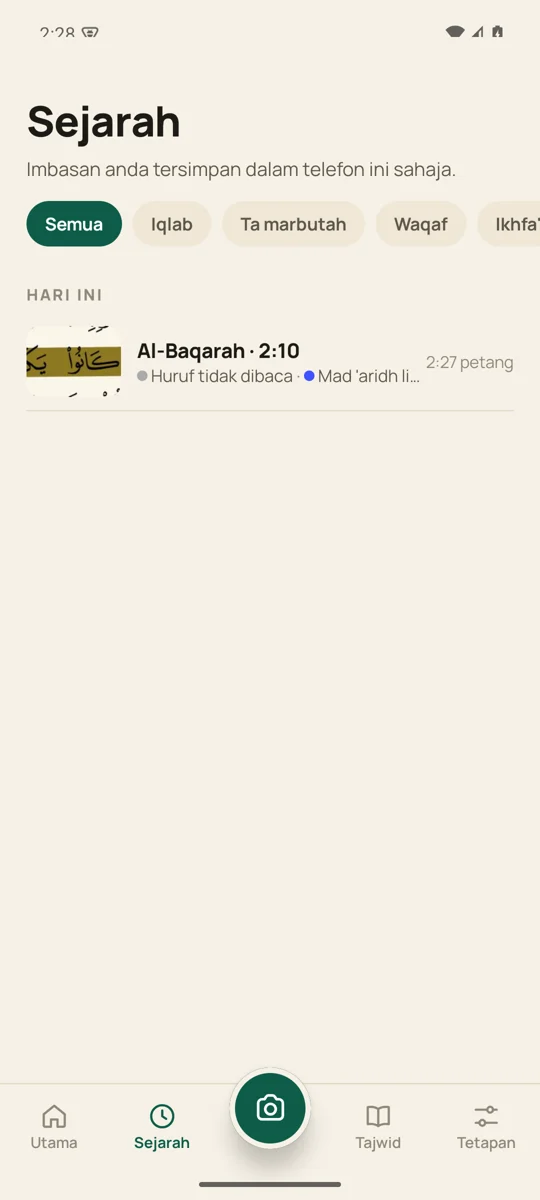
Task: Select the Ikhfa' filter chip
Action: [x=509, y=224]
